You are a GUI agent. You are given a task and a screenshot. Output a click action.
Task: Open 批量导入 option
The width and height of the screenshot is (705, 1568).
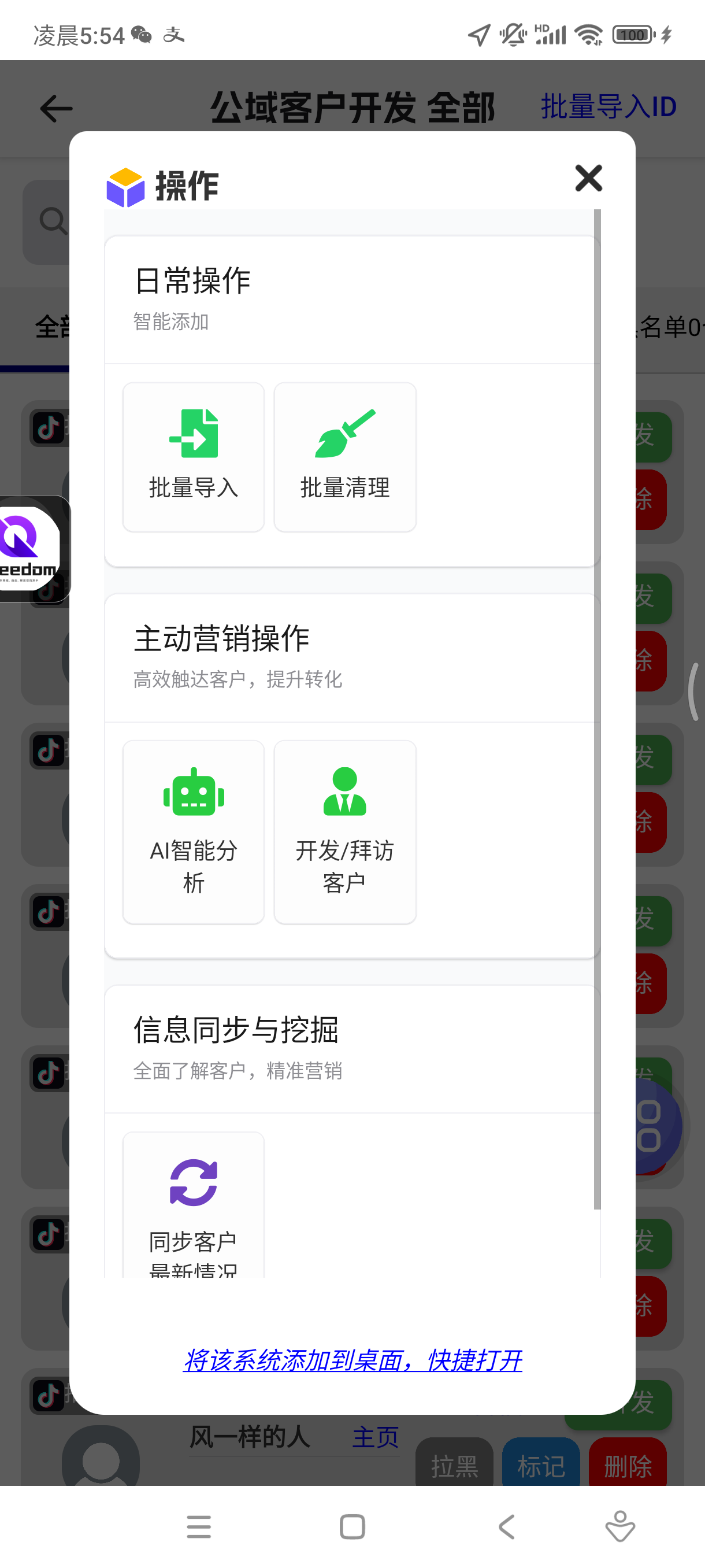(x=194, y=457)
